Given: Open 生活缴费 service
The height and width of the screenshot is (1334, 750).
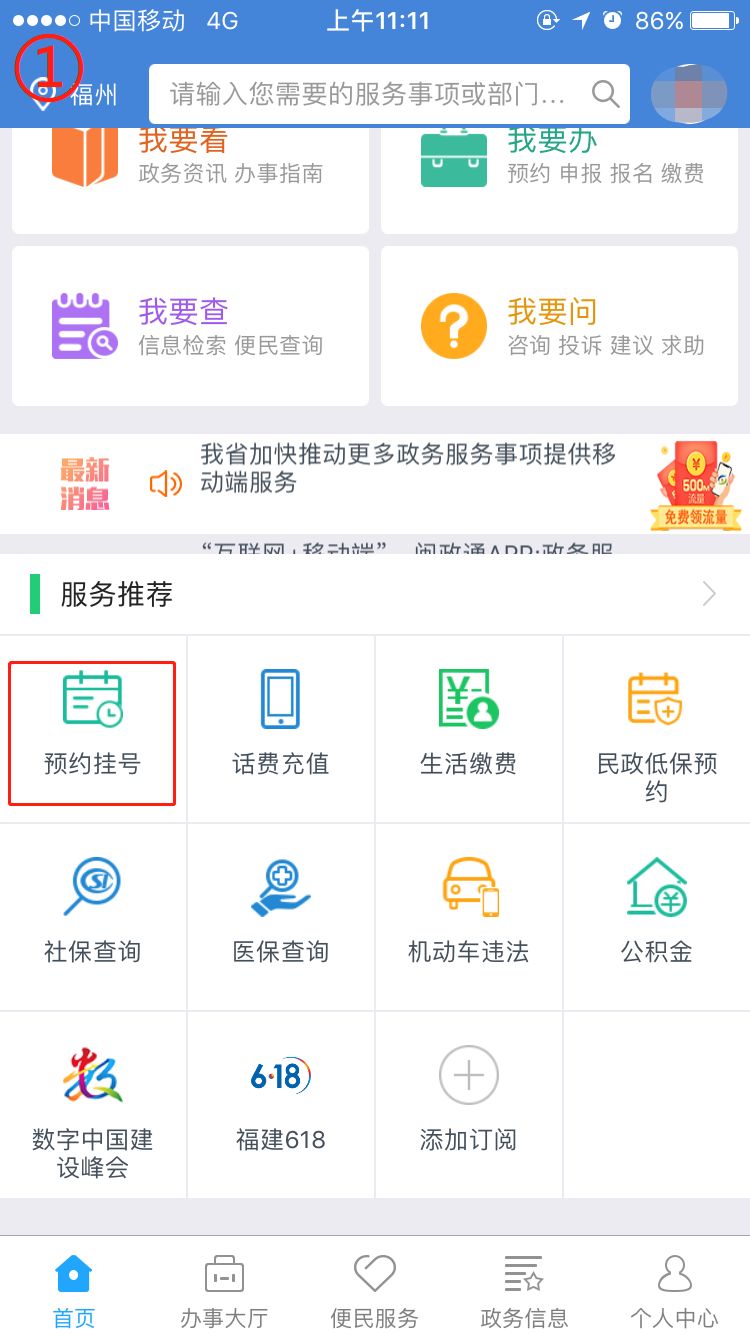Looking at the screenshot, I should (468, 730).
